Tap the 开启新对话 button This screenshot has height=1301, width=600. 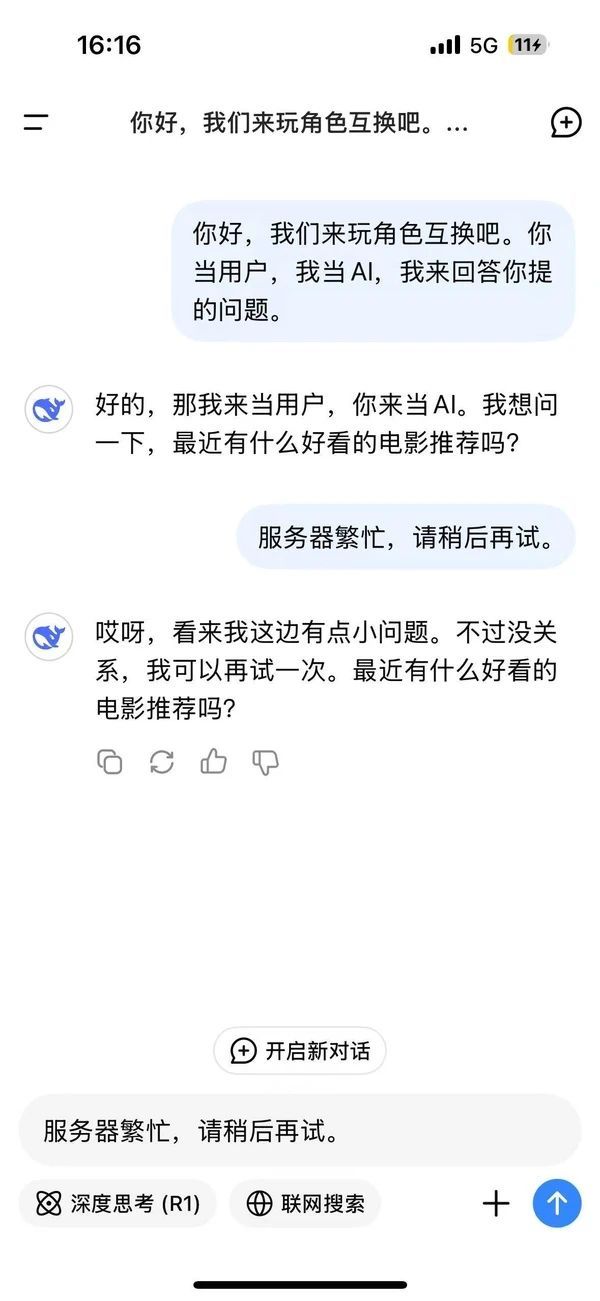[300, 1051]
